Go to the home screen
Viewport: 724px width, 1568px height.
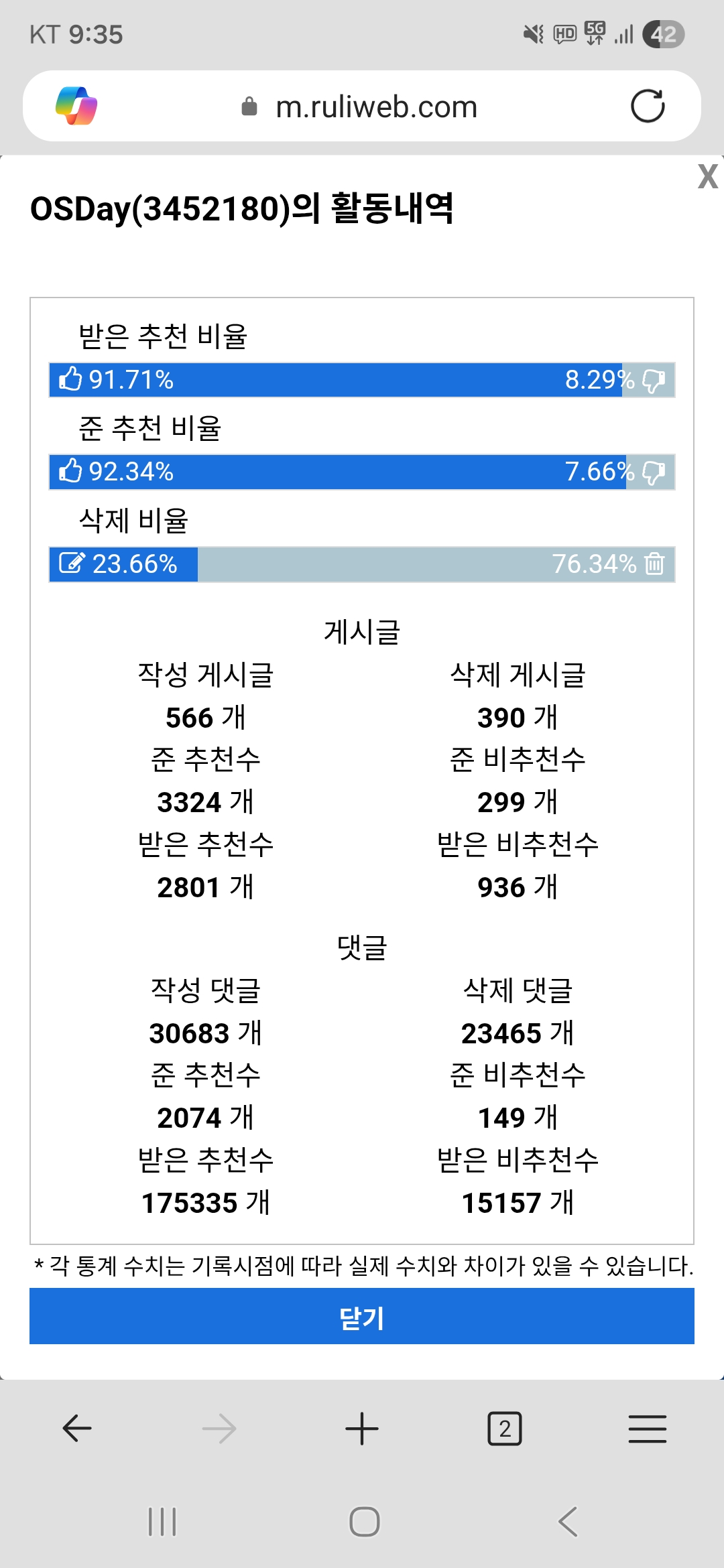tap(364, 1521)
